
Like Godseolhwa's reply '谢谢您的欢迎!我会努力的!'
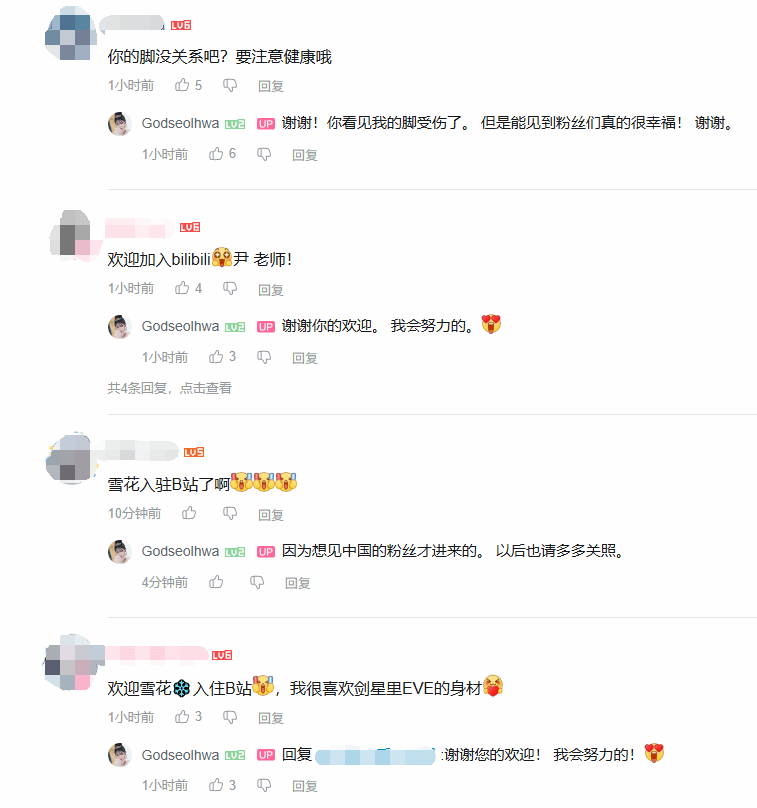click(216, 785)
